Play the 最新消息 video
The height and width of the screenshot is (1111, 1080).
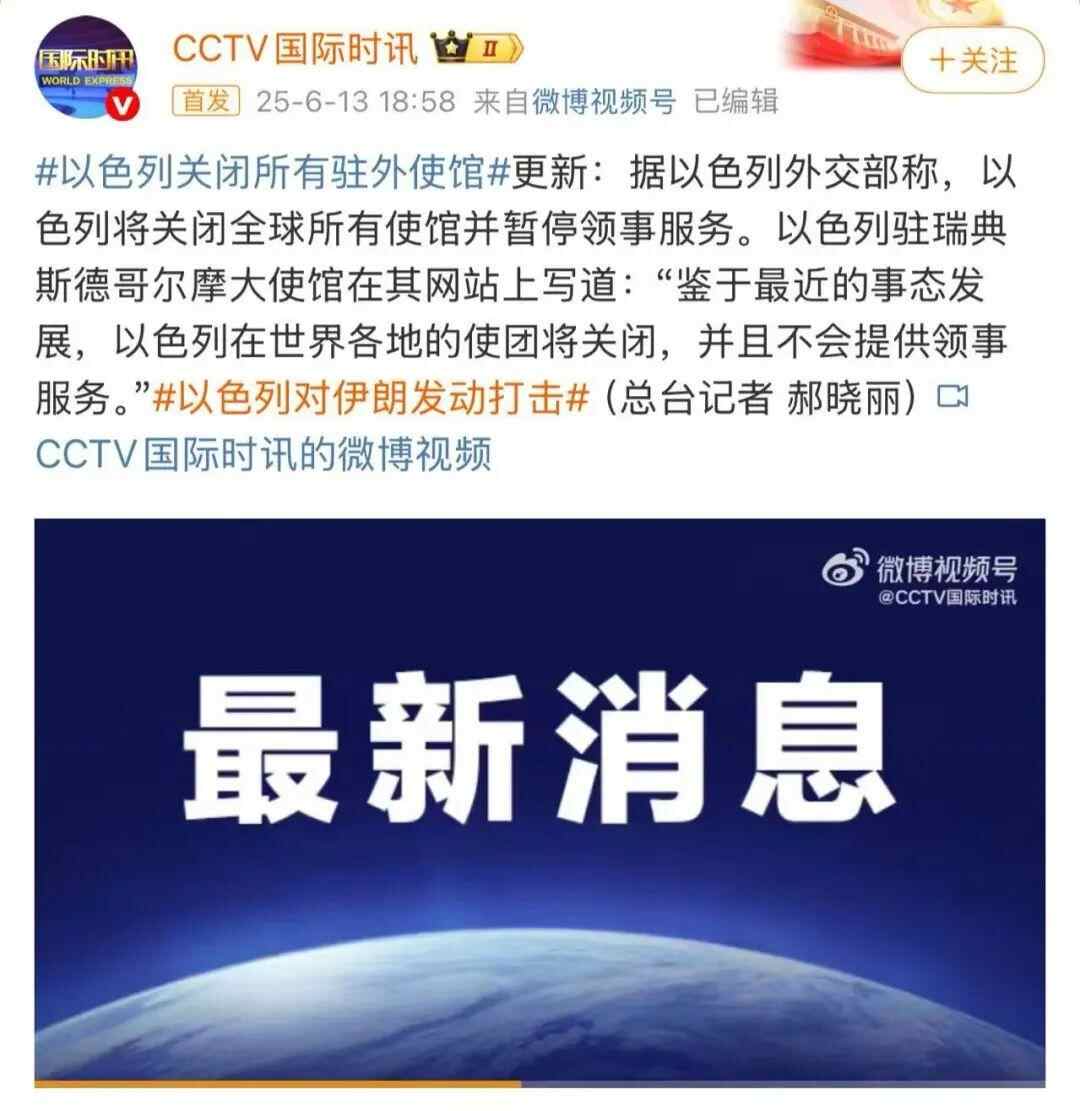[539, 798]
